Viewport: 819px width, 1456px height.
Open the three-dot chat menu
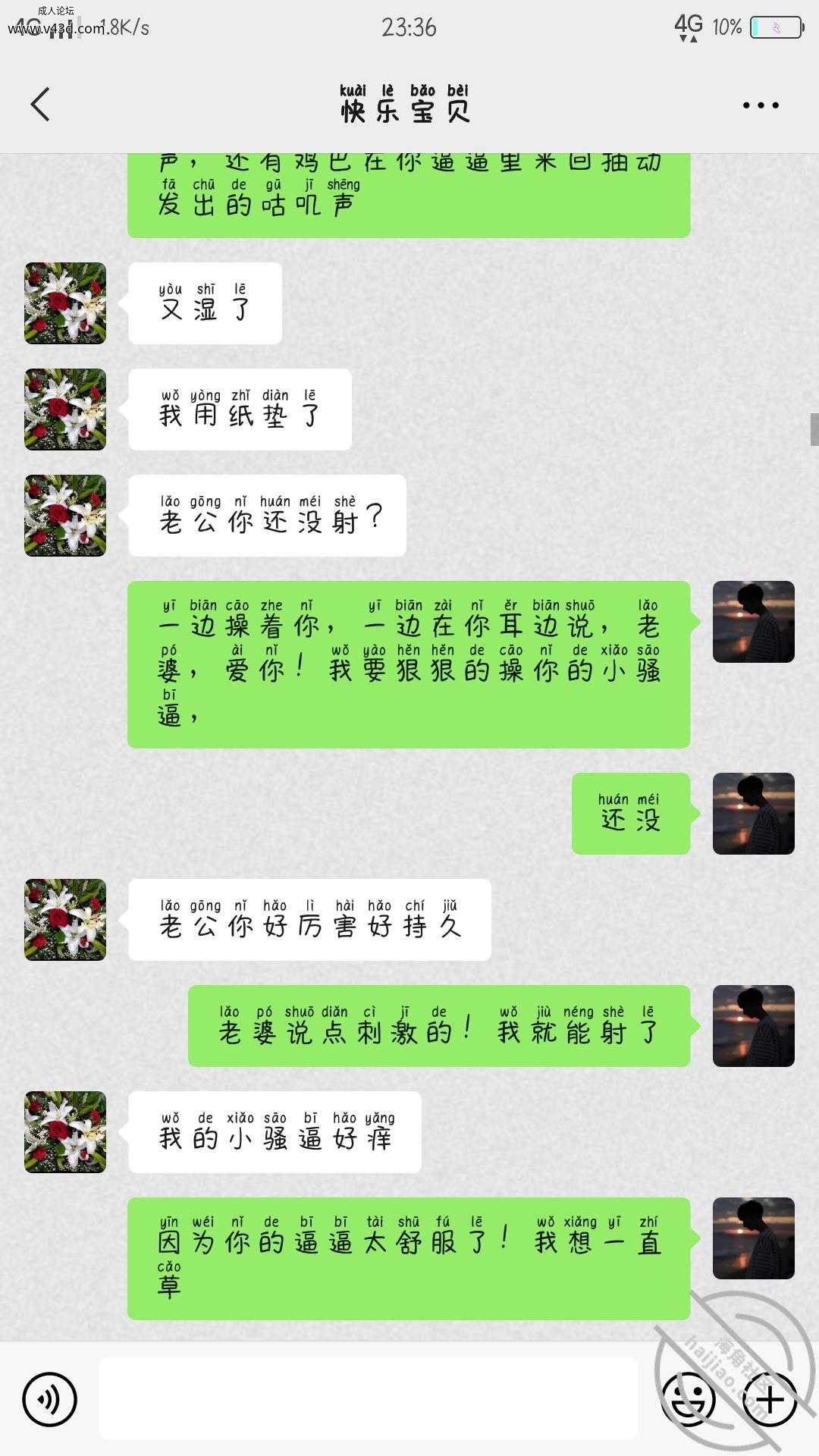[x=761, y=105]
